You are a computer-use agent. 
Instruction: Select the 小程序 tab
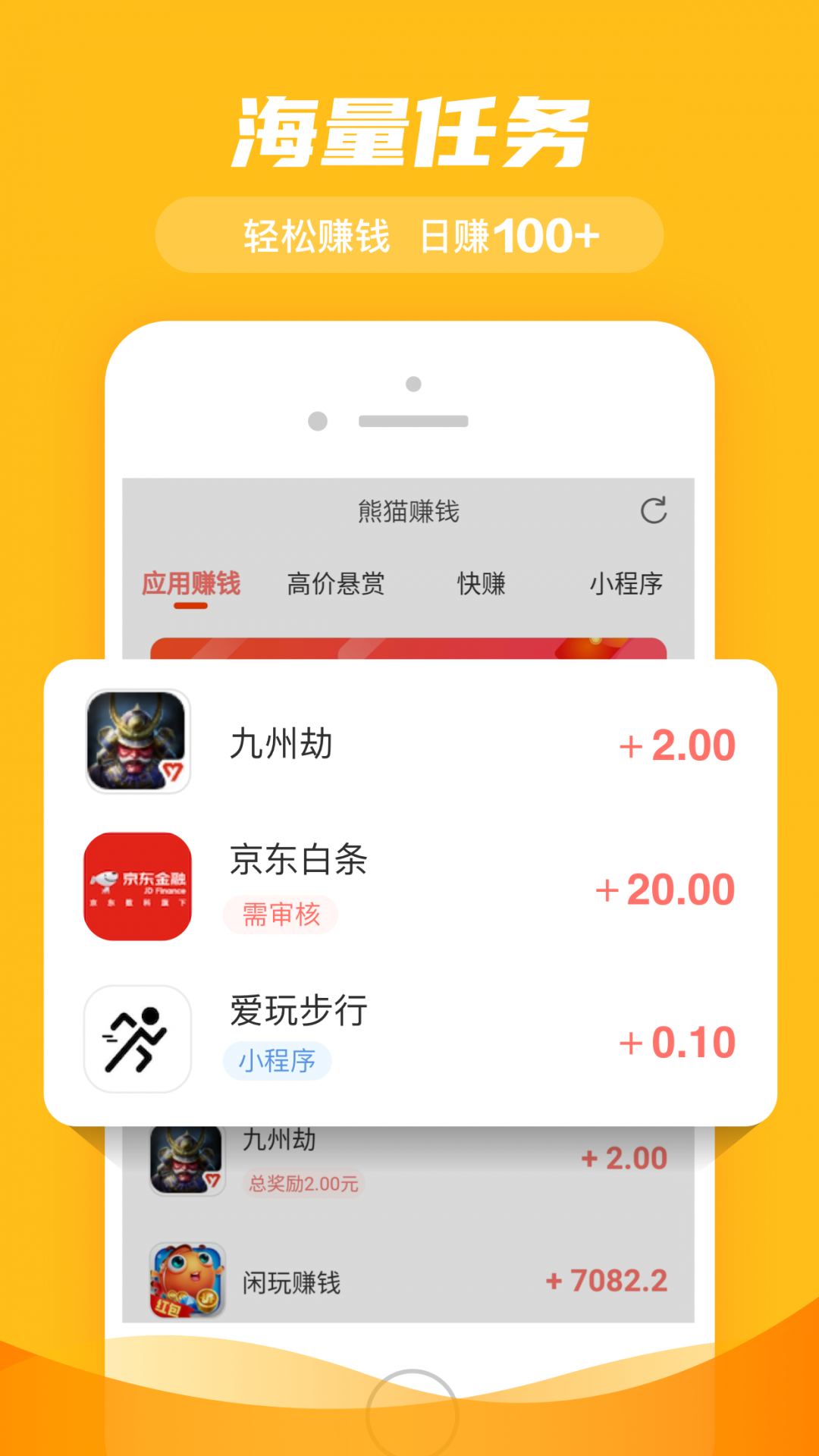[628, 584]
